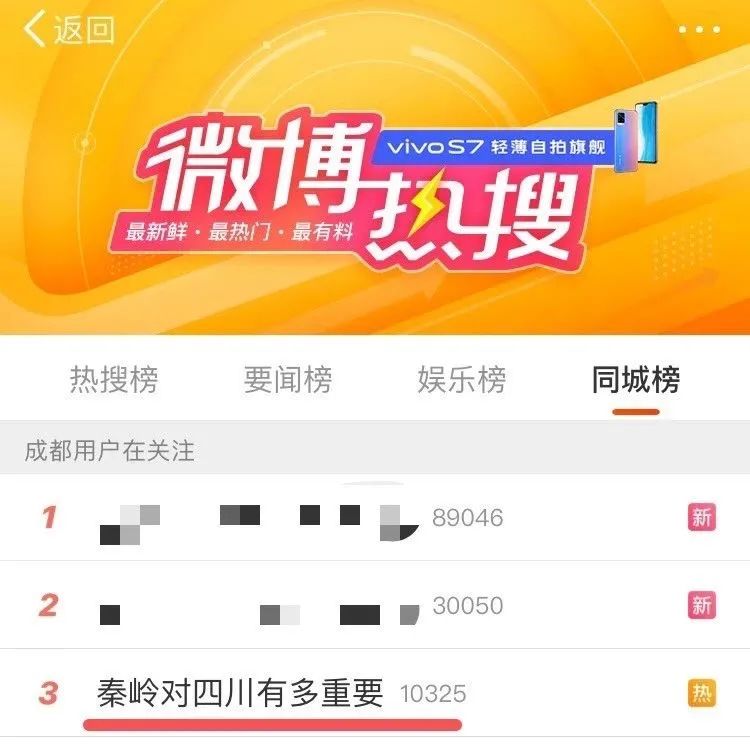Select the 同城榜 tab
The image size is (750, 747).
click(636, 380)
